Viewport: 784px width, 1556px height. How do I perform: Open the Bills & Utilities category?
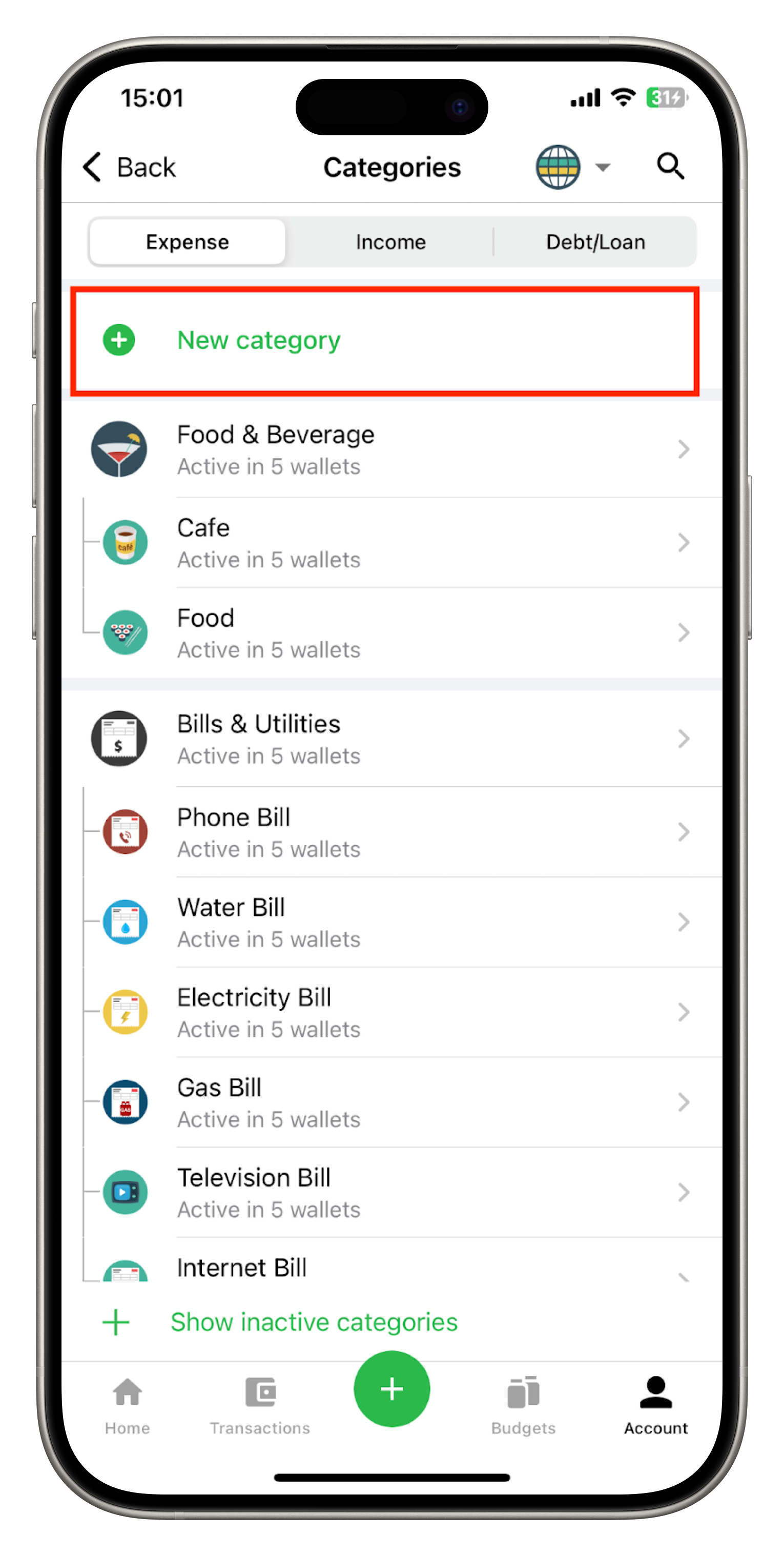(x=386, y=739)
